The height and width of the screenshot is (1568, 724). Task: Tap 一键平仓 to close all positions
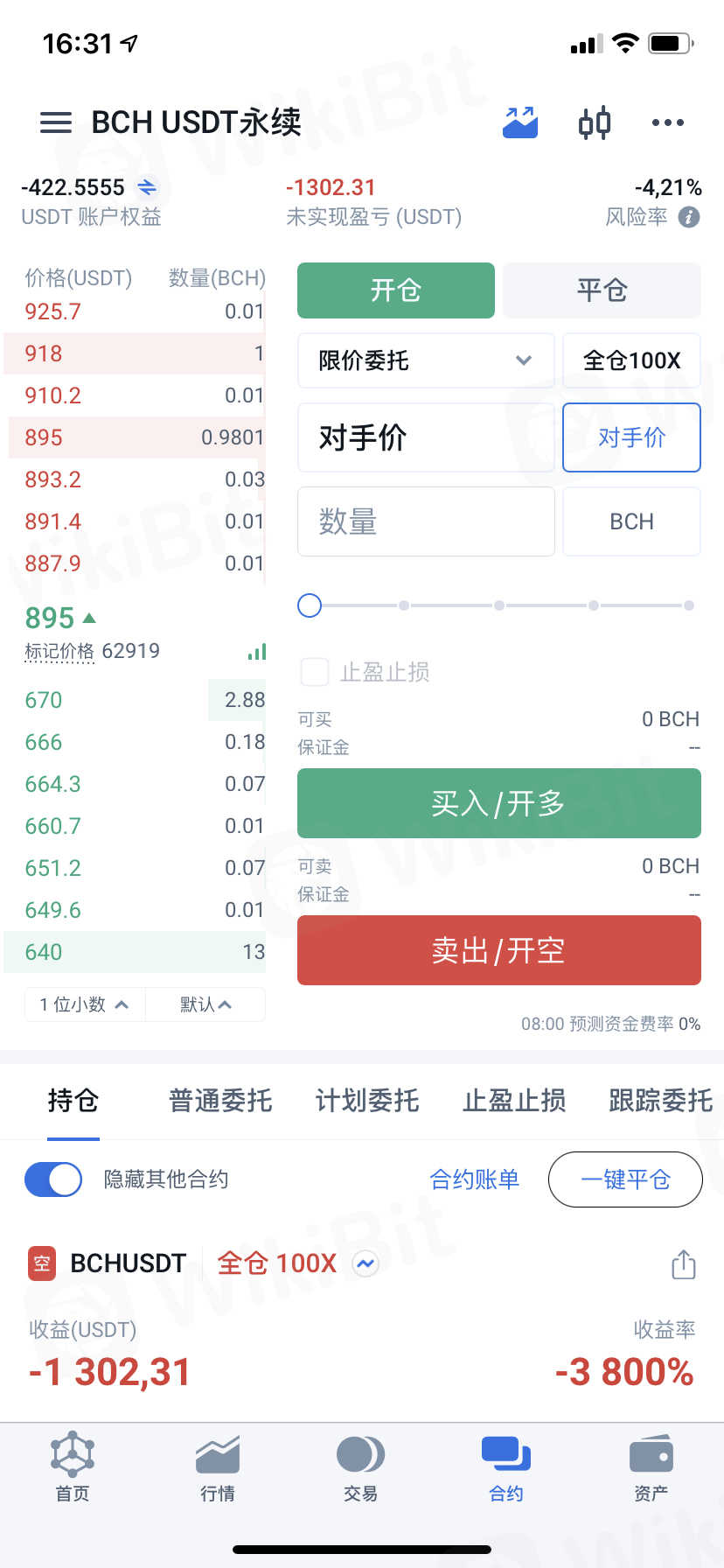pyautogui.click(x=625, y=1179)
